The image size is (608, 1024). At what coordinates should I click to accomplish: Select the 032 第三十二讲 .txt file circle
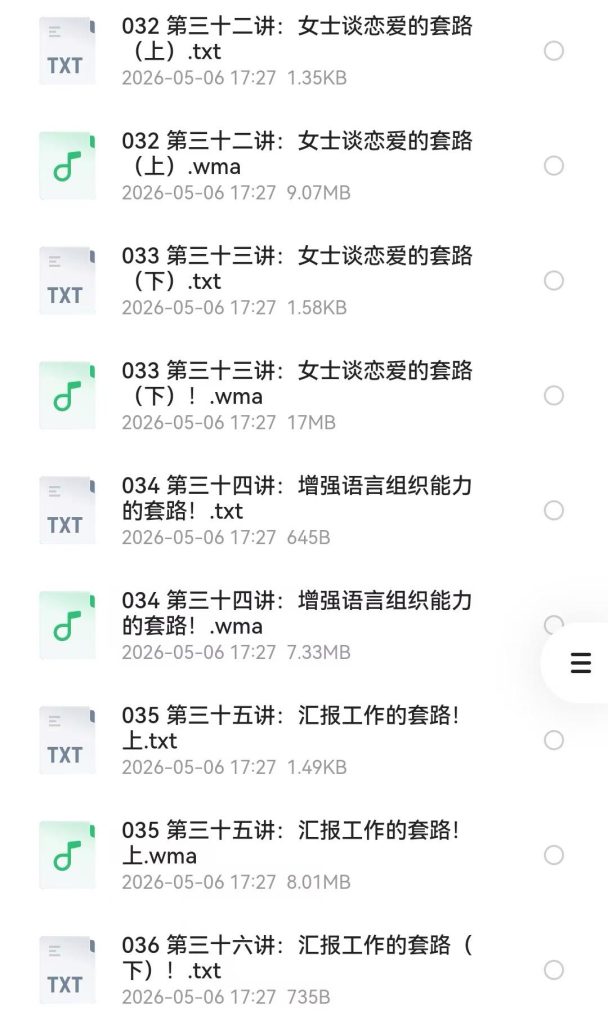point(554,51)
